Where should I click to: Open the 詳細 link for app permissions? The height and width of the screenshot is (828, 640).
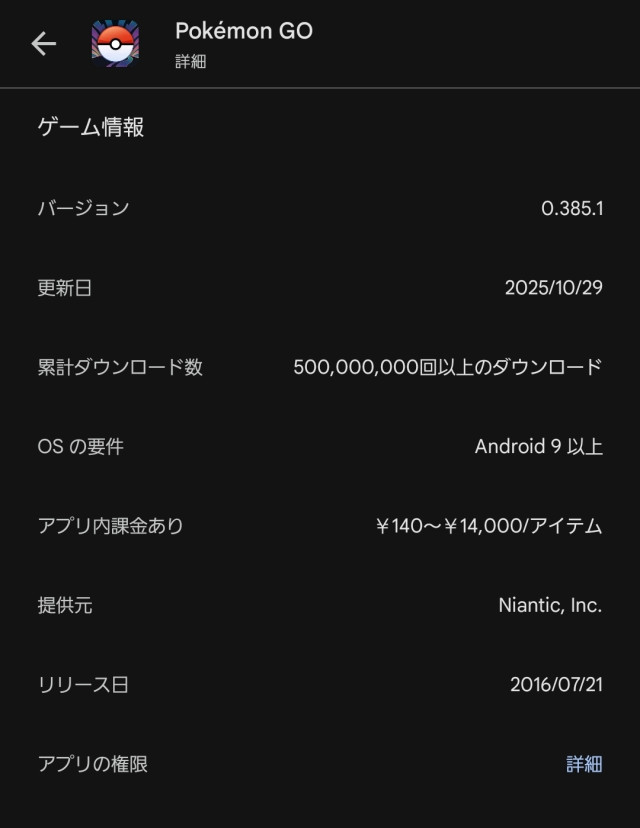point(584,764)
